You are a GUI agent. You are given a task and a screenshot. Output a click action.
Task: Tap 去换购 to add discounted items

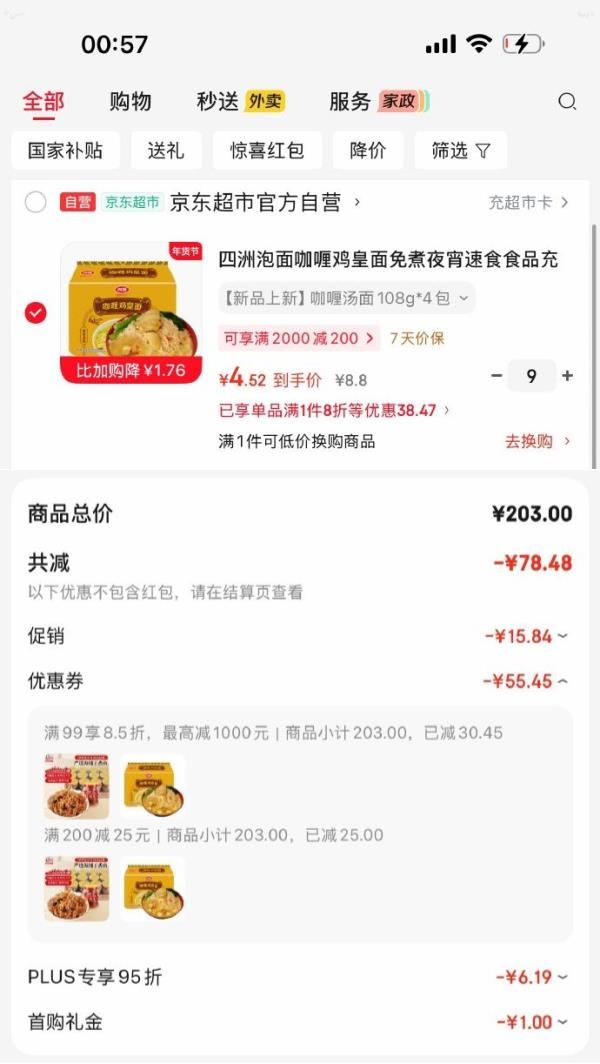tap(537, 441)
